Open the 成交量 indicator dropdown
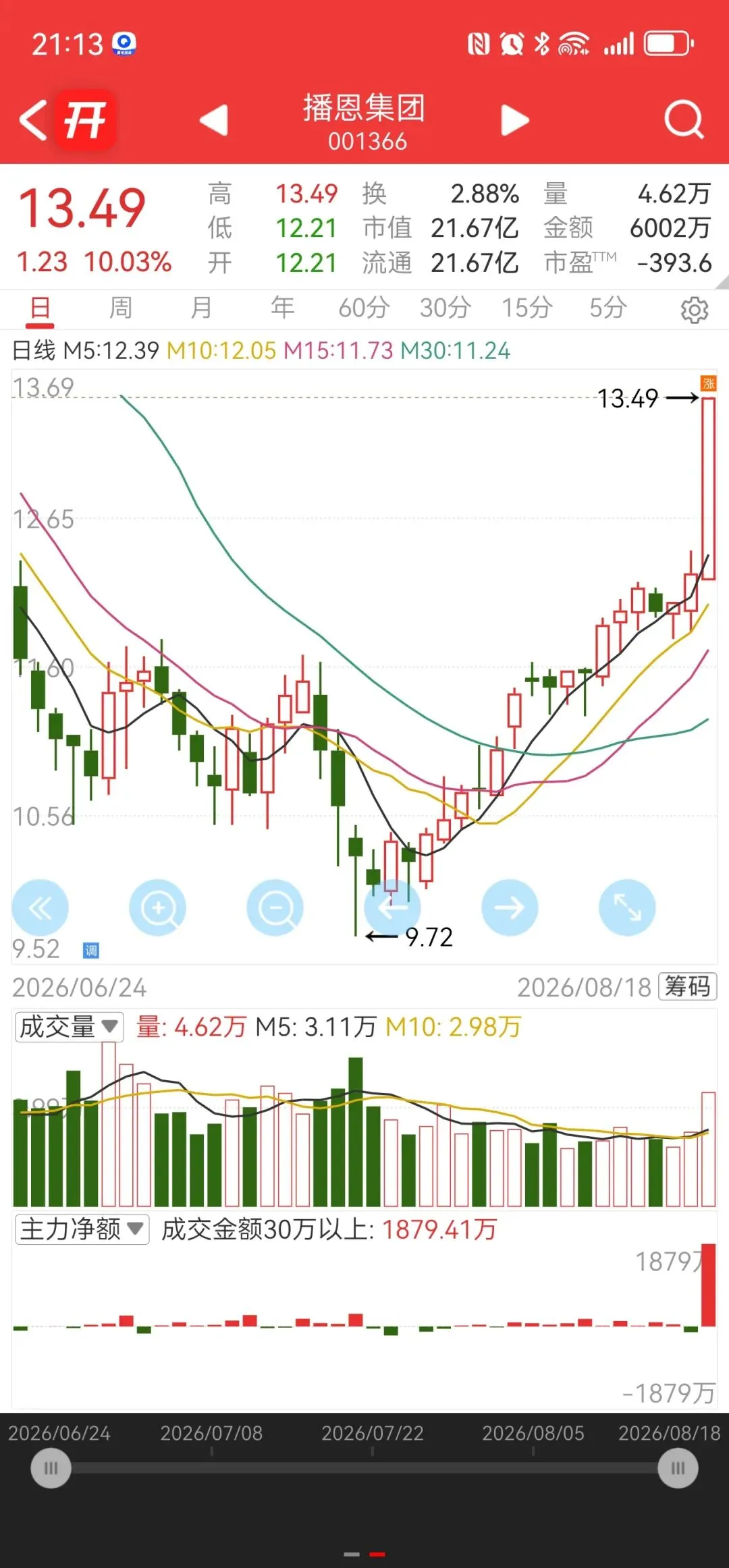This screenshot has width=729, height=1568. click(x=70, y=1027)
